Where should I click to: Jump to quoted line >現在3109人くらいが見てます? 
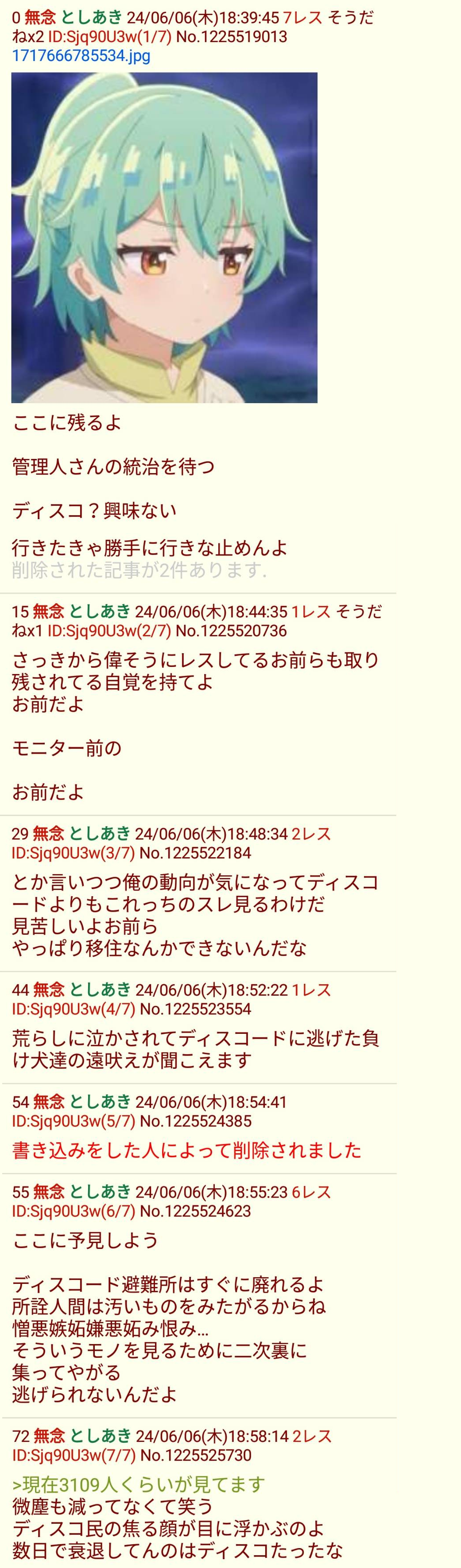coord(139,1485)
